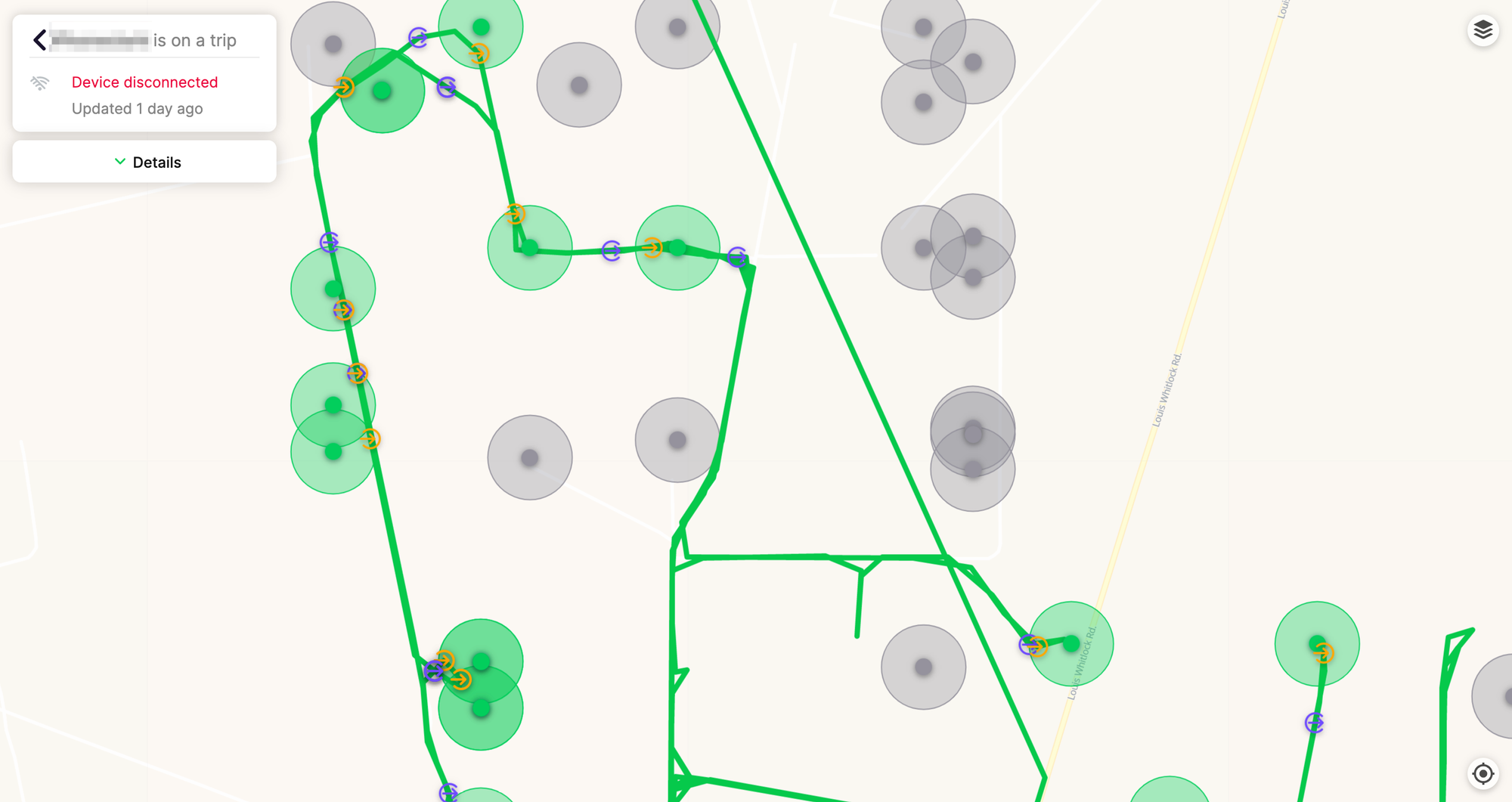
Task: Recenter map on current location
Action: (1483, 773)
